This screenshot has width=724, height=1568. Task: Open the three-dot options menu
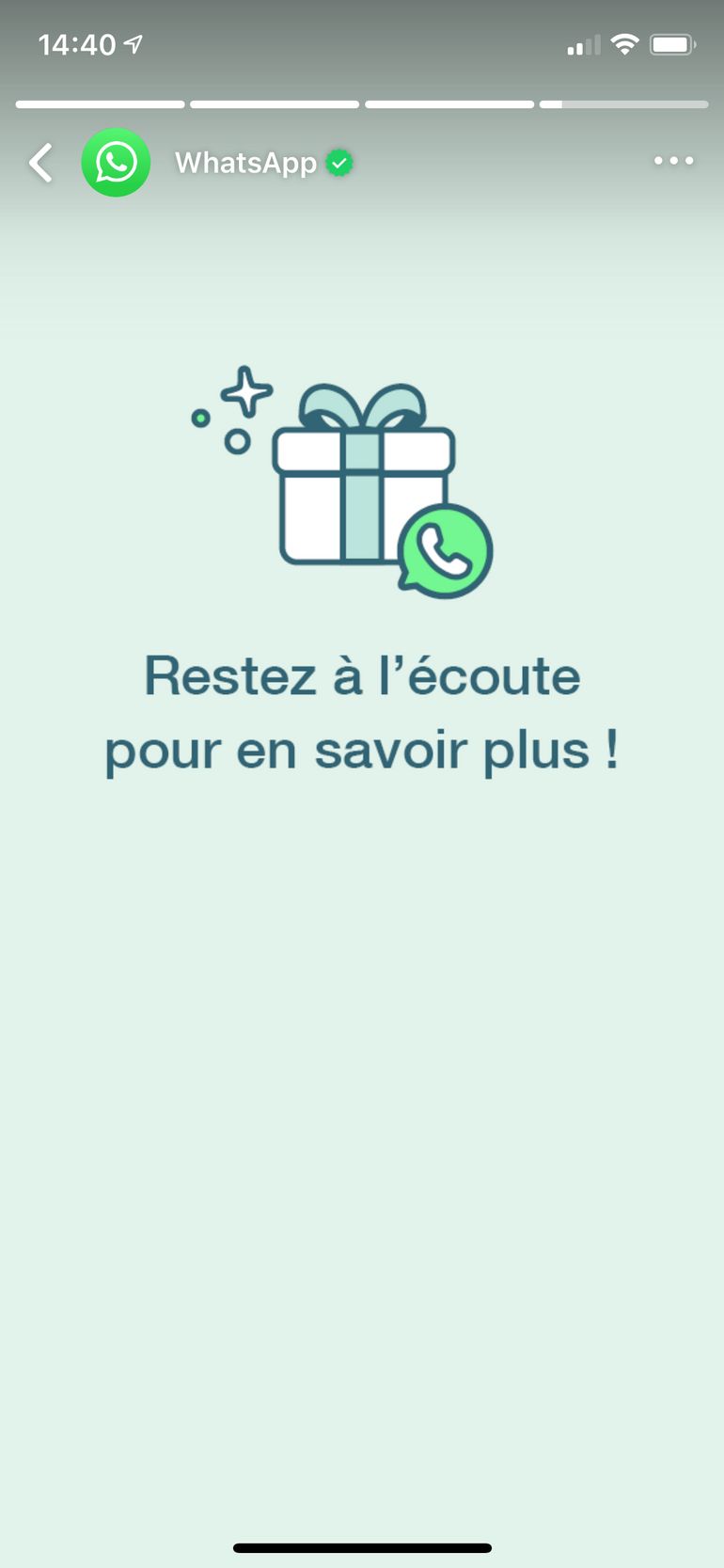pos(673,161)
